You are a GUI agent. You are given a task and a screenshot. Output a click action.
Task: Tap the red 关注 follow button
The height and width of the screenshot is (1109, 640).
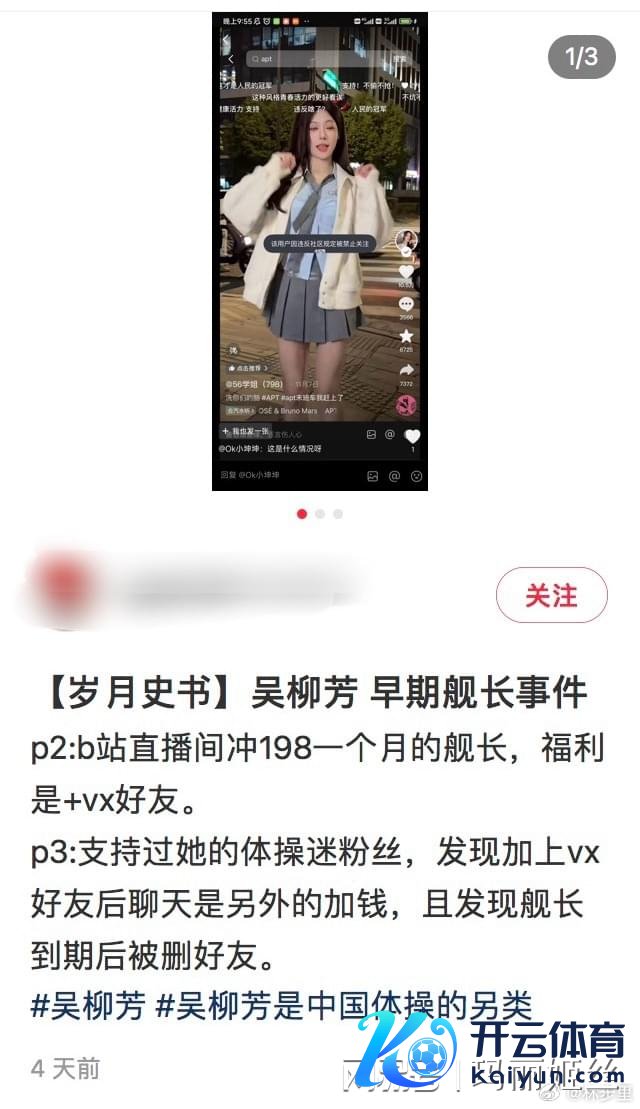click(x=551, y=596)
